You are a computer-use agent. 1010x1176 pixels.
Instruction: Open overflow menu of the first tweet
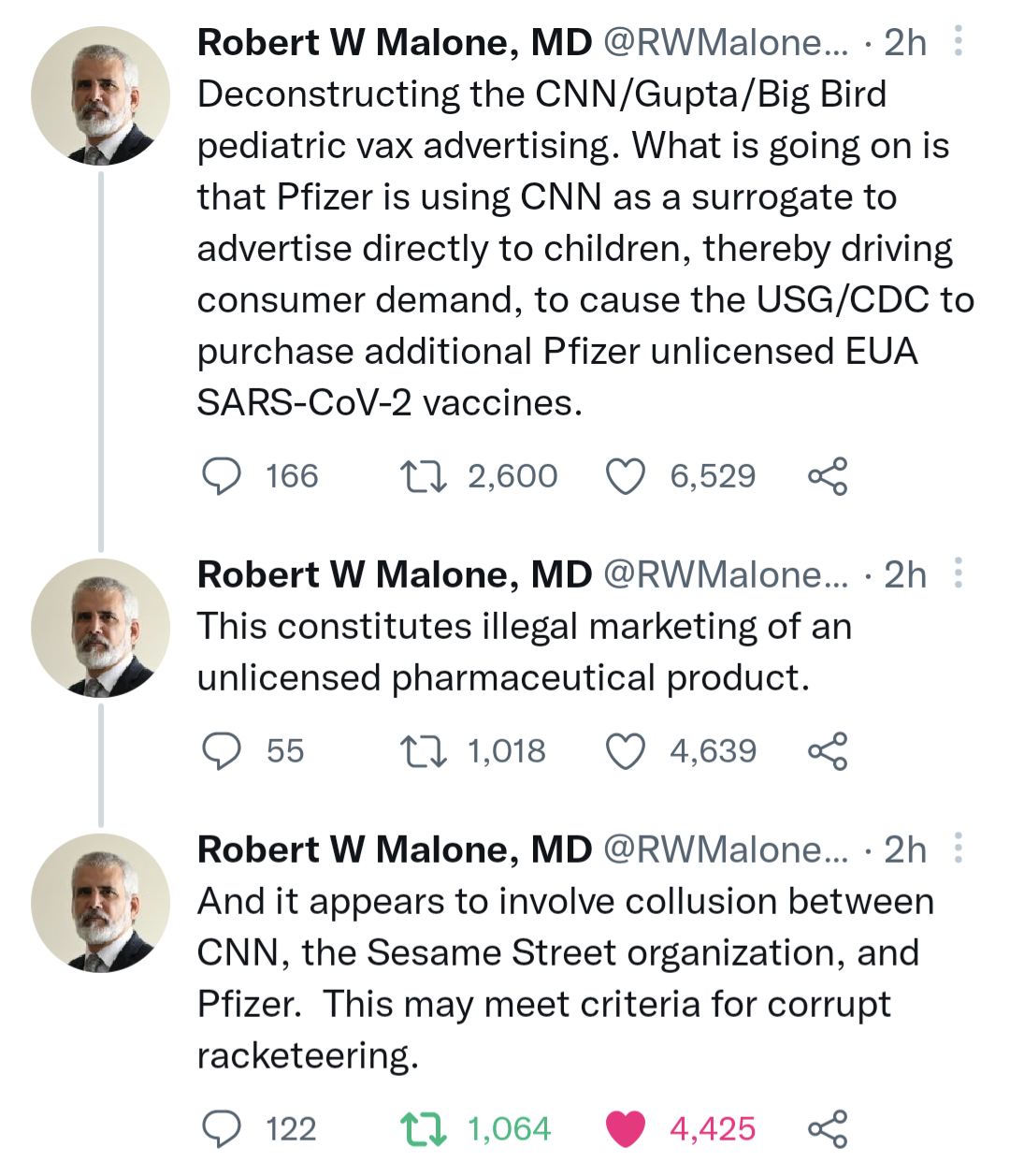[958, 41]
